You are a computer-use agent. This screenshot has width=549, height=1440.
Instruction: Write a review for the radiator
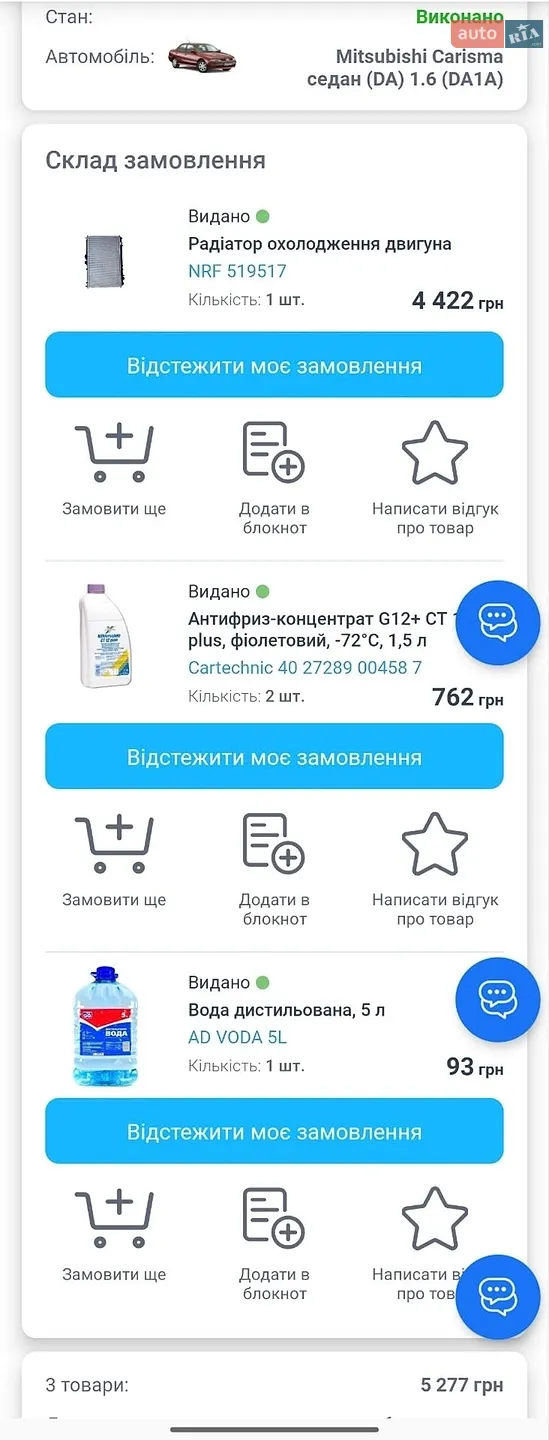tap(435, 478)
